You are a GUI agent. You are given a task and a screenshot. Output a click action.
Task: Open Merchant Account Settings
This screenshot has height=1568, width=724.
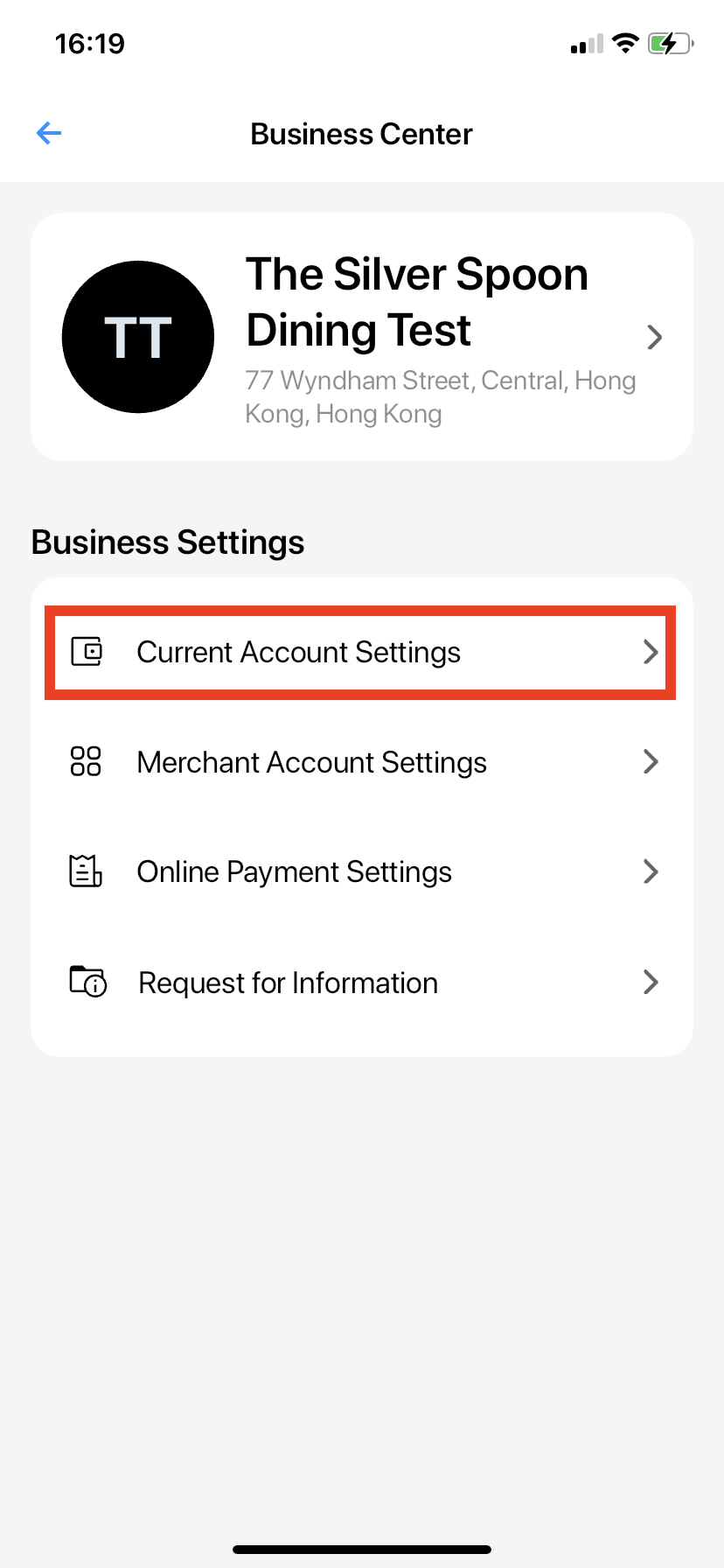pyautogui.click(x=311, y=762)
